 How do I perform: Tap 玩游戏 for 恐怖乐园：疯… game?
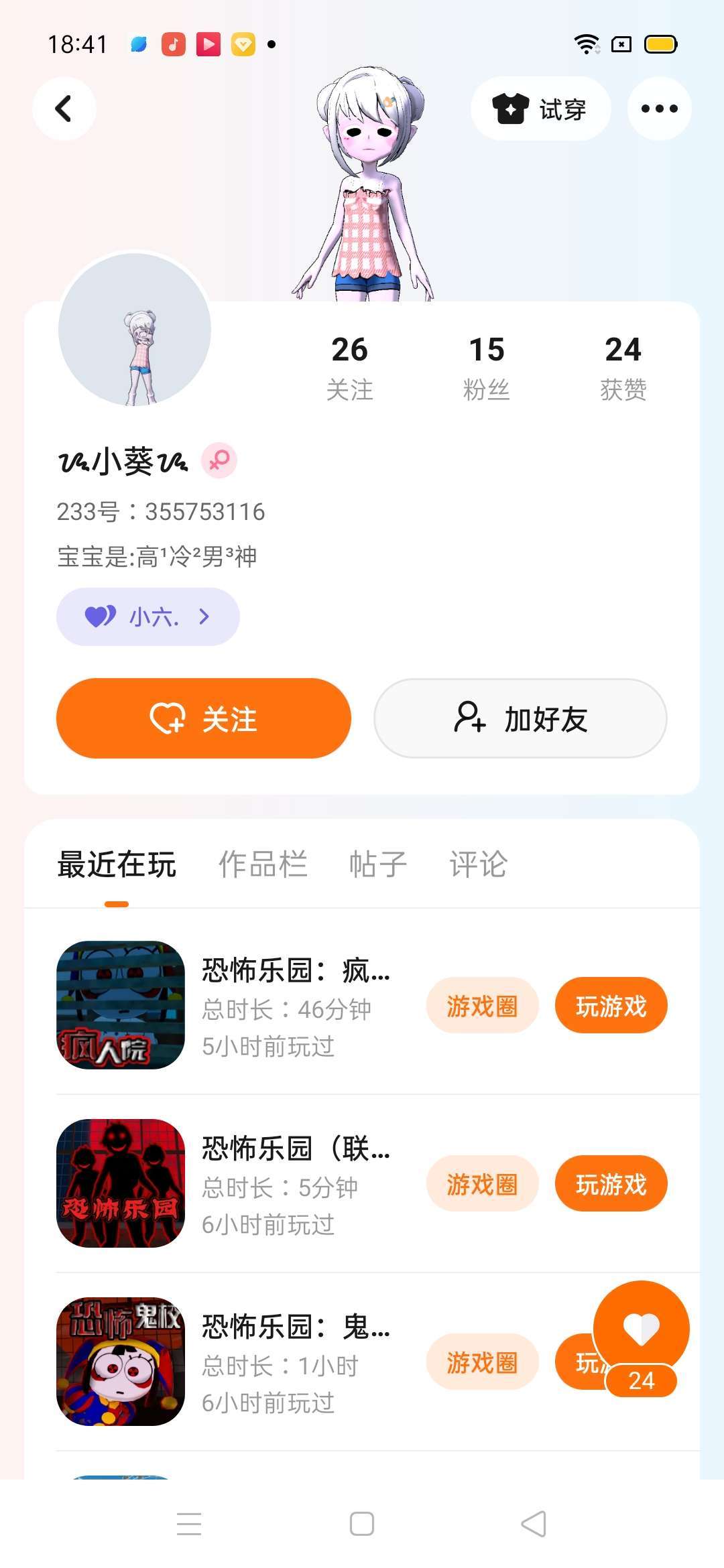[x=611, y=1005]
